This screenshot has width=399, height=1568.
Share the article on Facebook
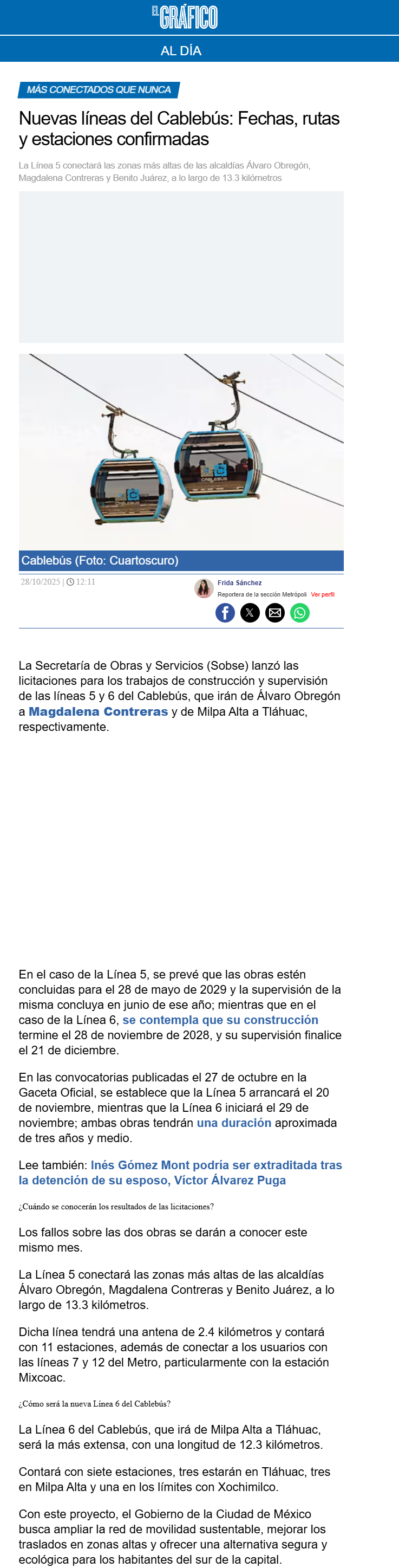point(225,612)
